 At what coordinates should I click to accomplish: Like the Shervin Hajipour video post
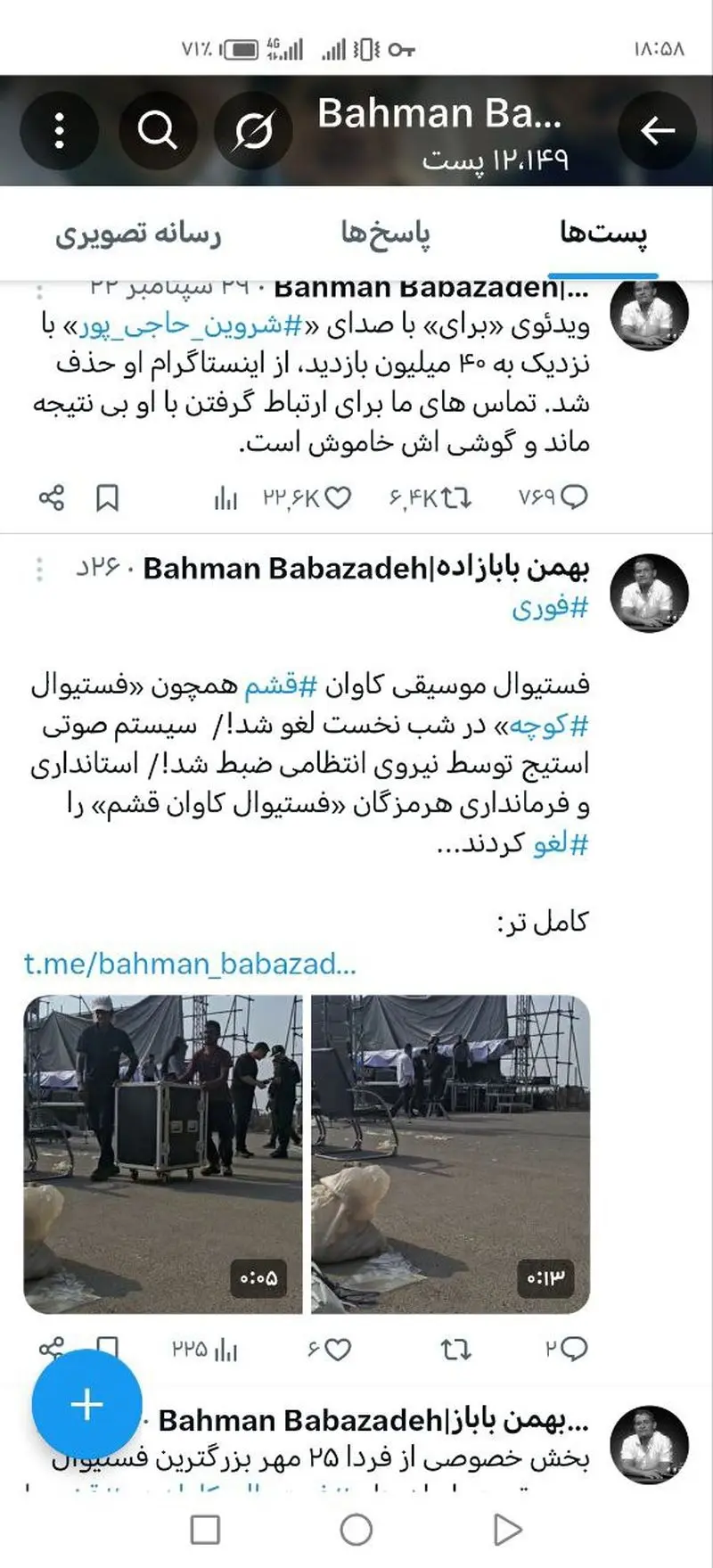338,497
